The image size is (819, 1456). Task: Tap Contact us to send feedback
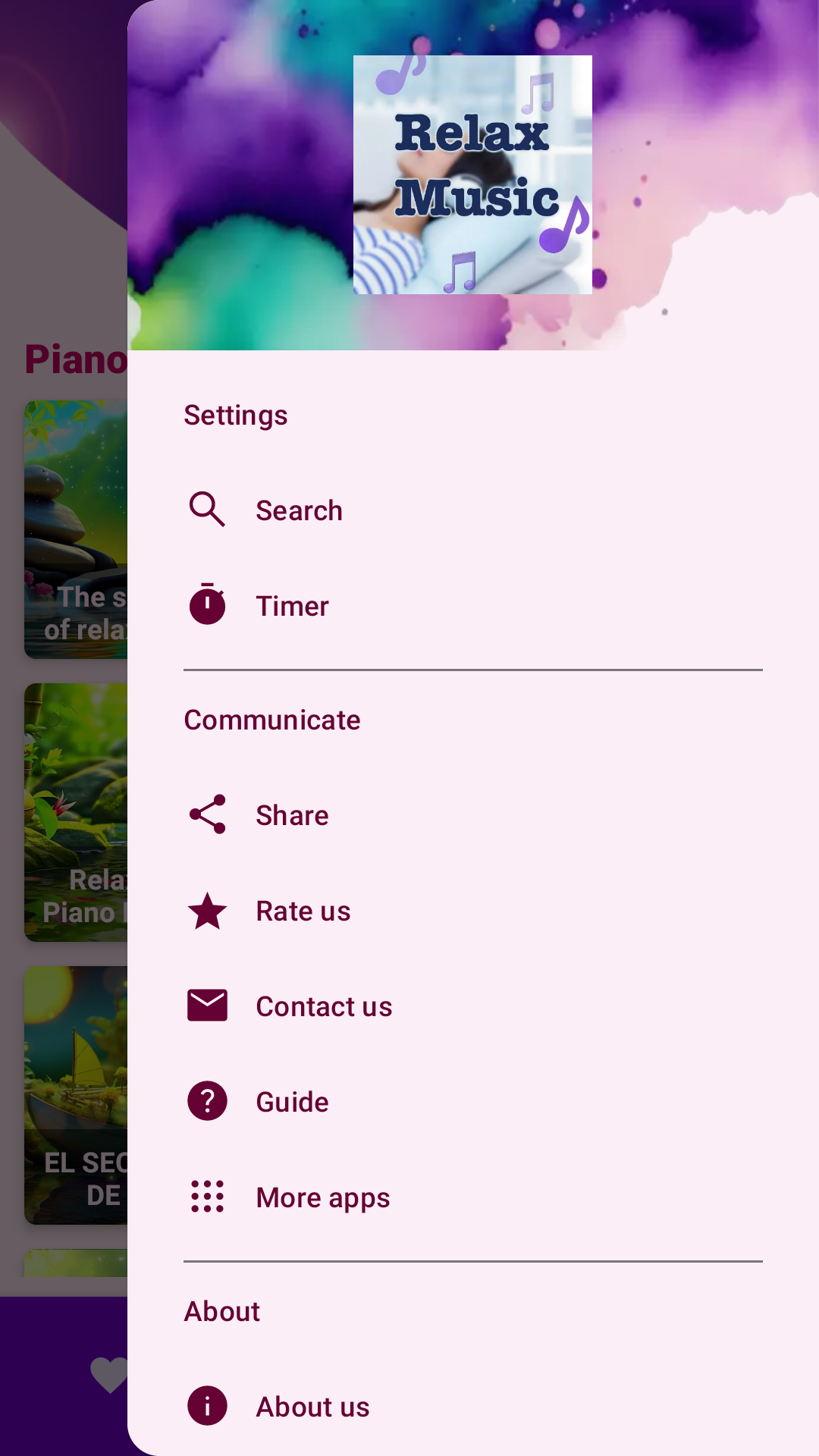pos(324,1006)
